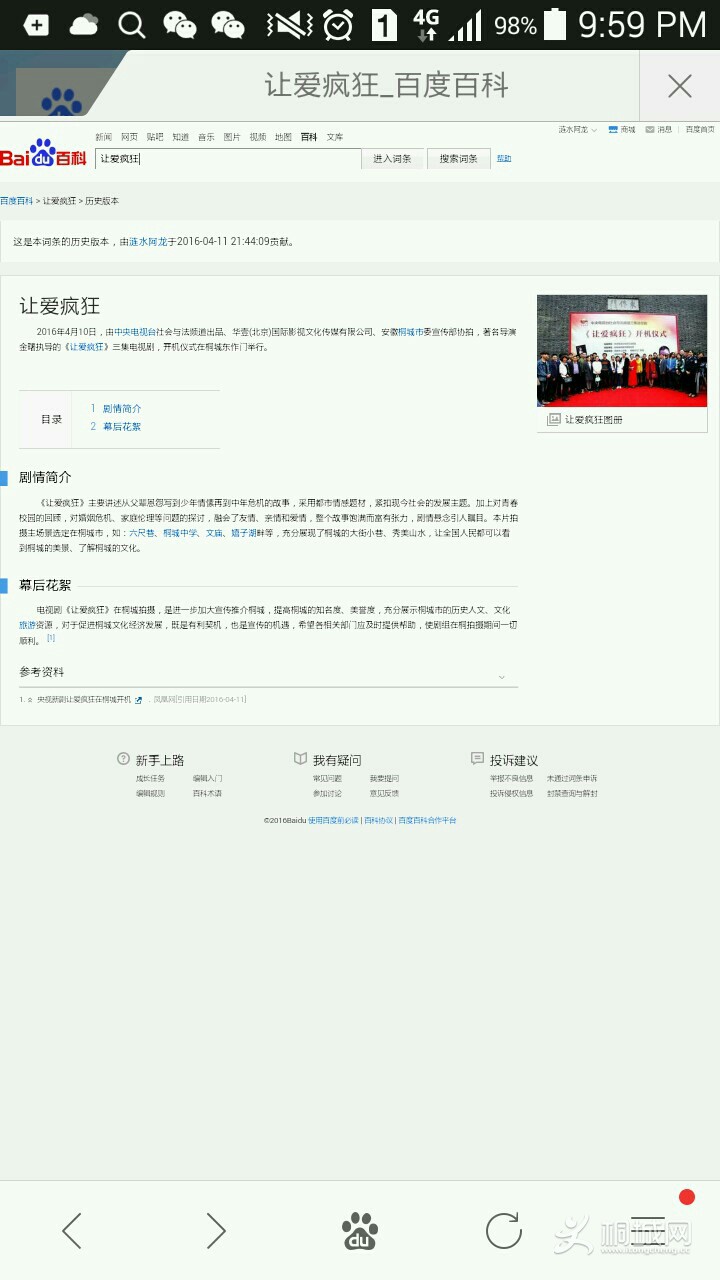Open the 让爱疯狂图册 photo album

[594, 420]
